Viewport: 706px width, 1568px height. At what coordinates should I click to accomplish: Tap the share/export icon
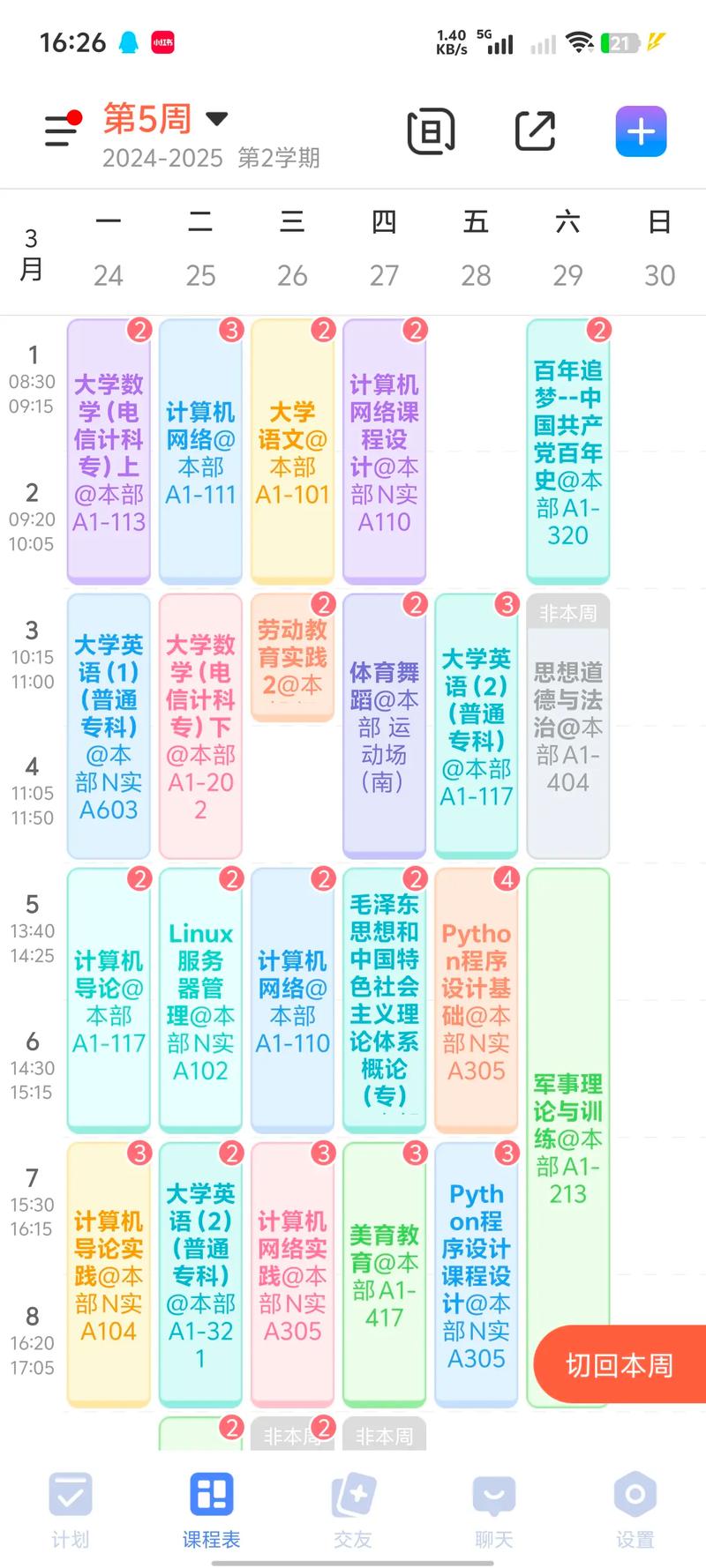pyautogui.click(x=534, y=131)
